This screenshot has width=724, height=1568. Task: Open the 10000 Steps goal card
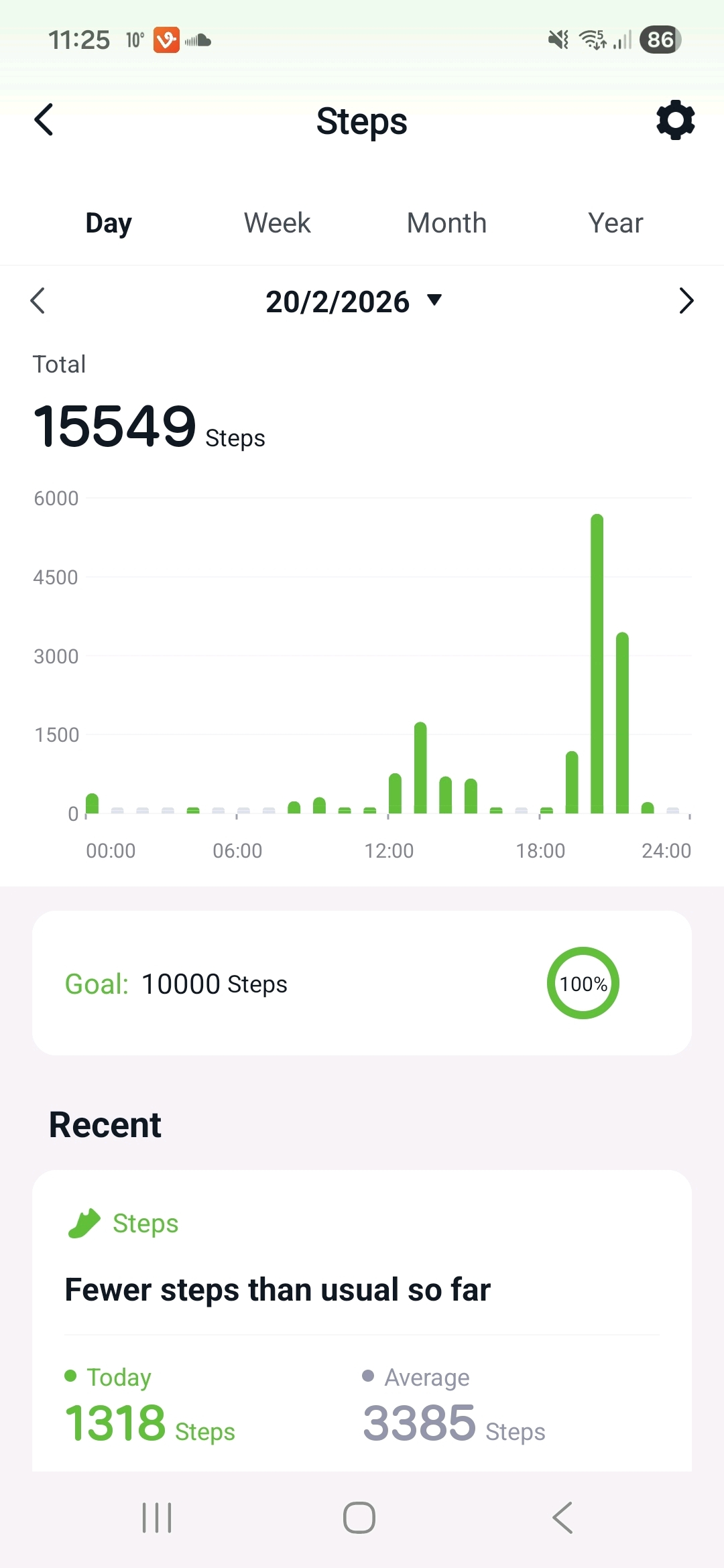[362, 983]
